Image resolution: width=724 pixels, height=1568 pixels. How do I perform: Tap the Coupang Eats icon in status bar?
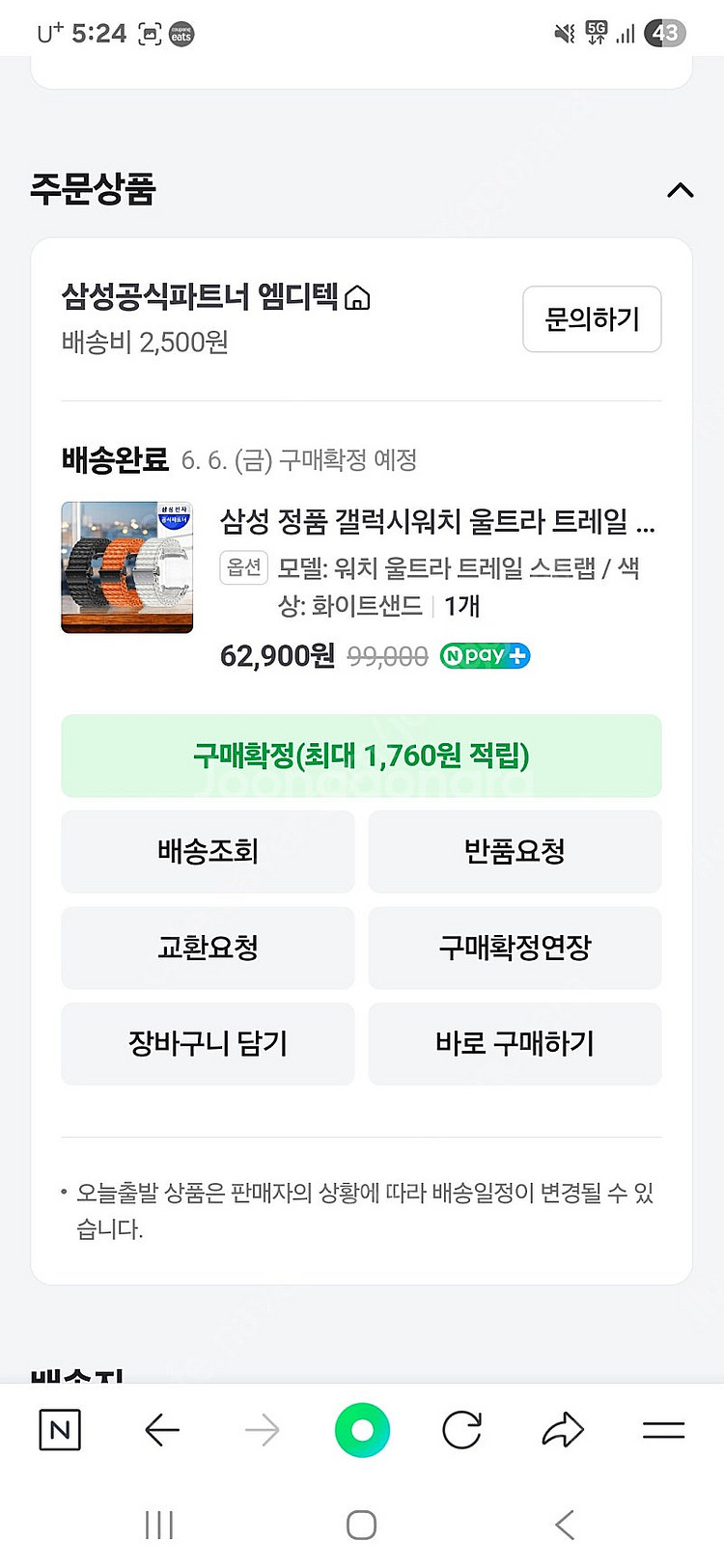(180, 33)
